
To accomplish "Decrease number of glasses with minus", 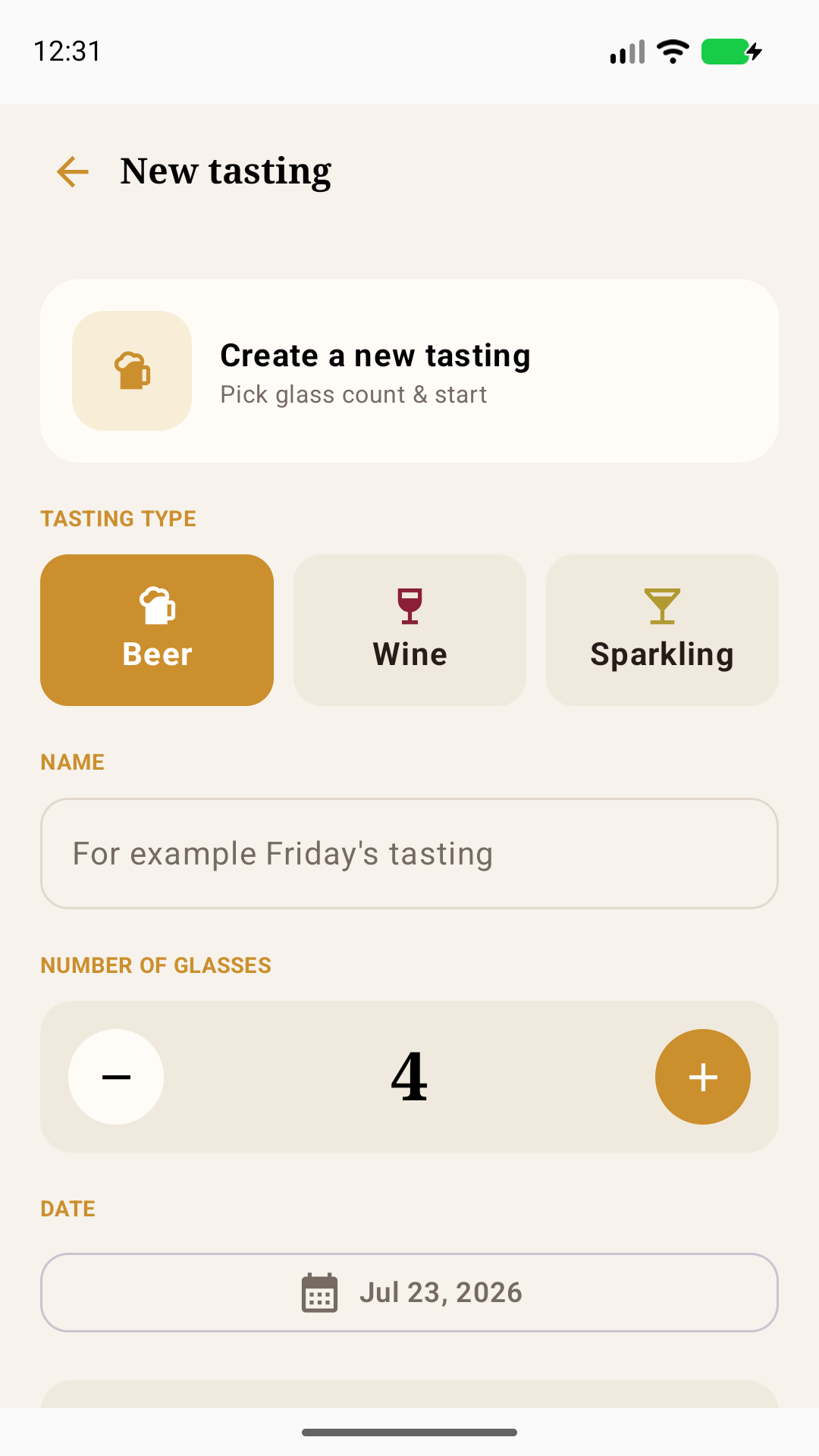I will [x=116, y=1077].
